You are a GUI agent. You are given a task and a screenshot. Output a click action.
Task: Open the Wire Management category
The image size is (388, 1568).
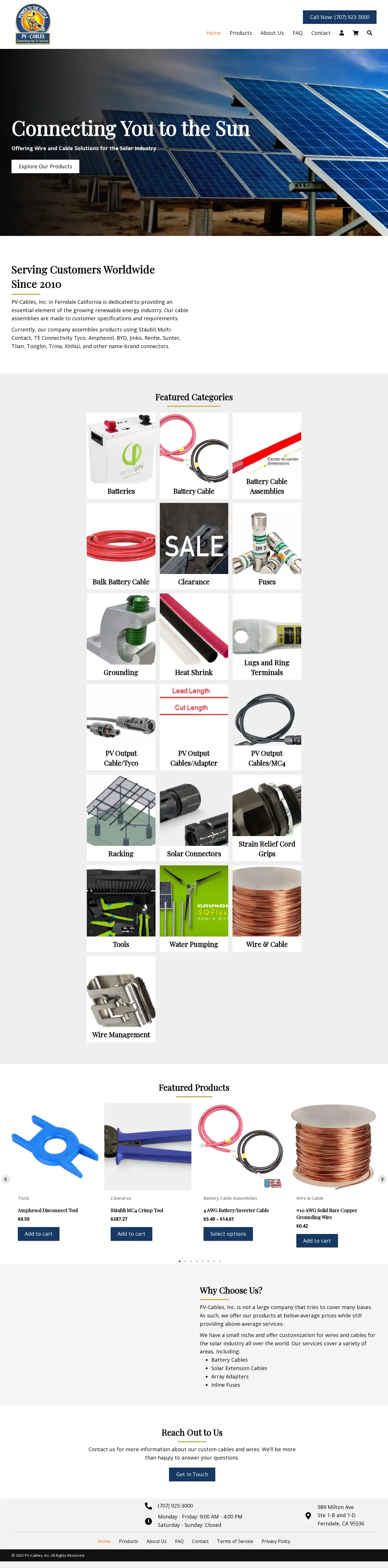click(x=121, y=998)
